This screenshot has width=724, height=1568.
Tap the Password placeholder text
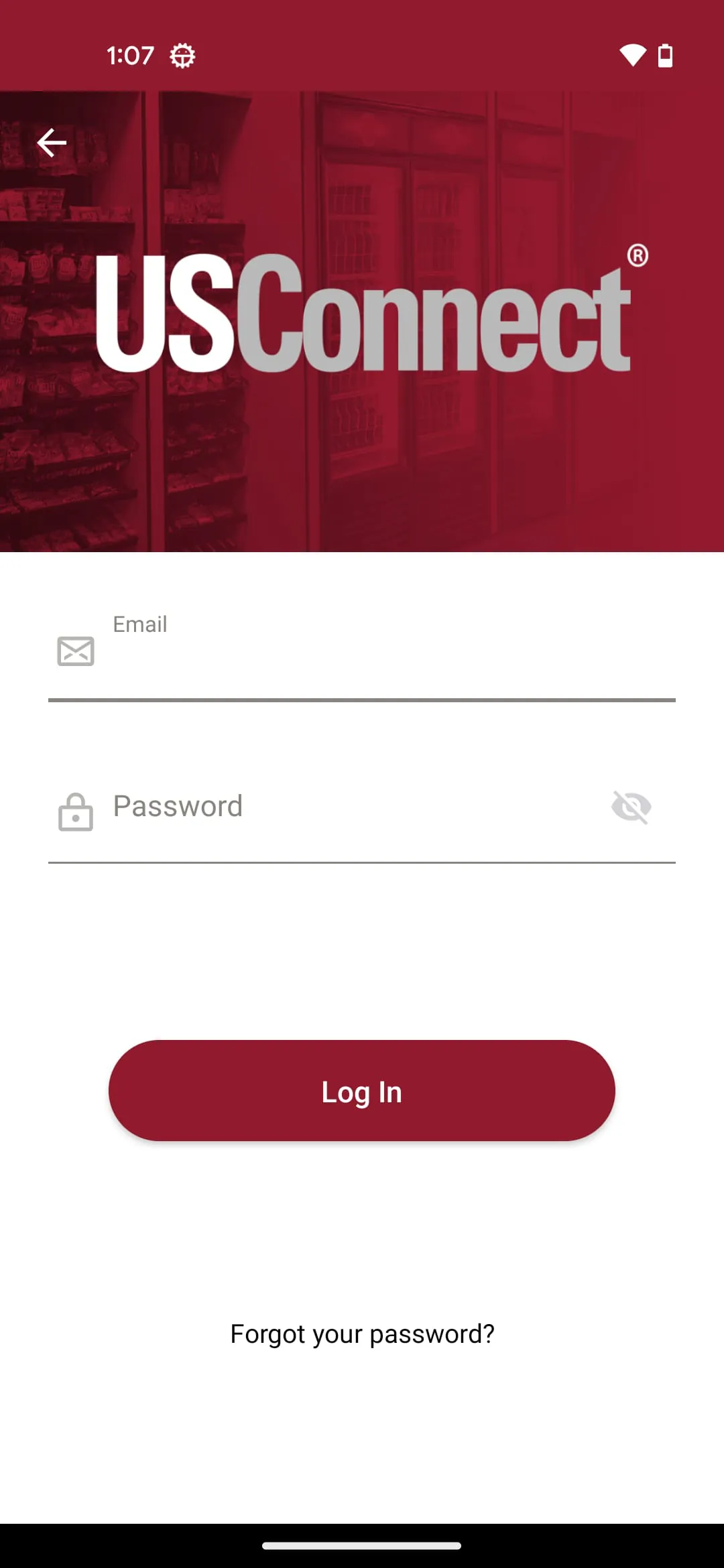click(x=177, y=806)
